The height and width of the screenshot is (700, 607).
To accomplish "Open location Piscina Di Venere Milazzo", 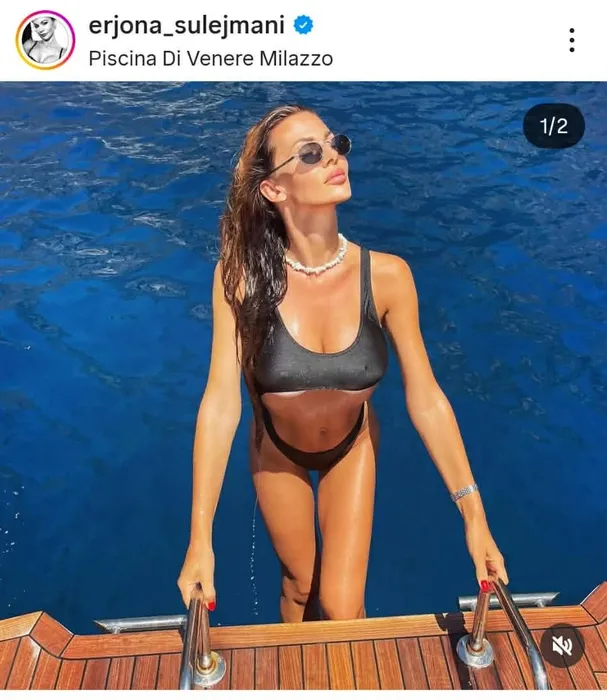I will point(210,58).
